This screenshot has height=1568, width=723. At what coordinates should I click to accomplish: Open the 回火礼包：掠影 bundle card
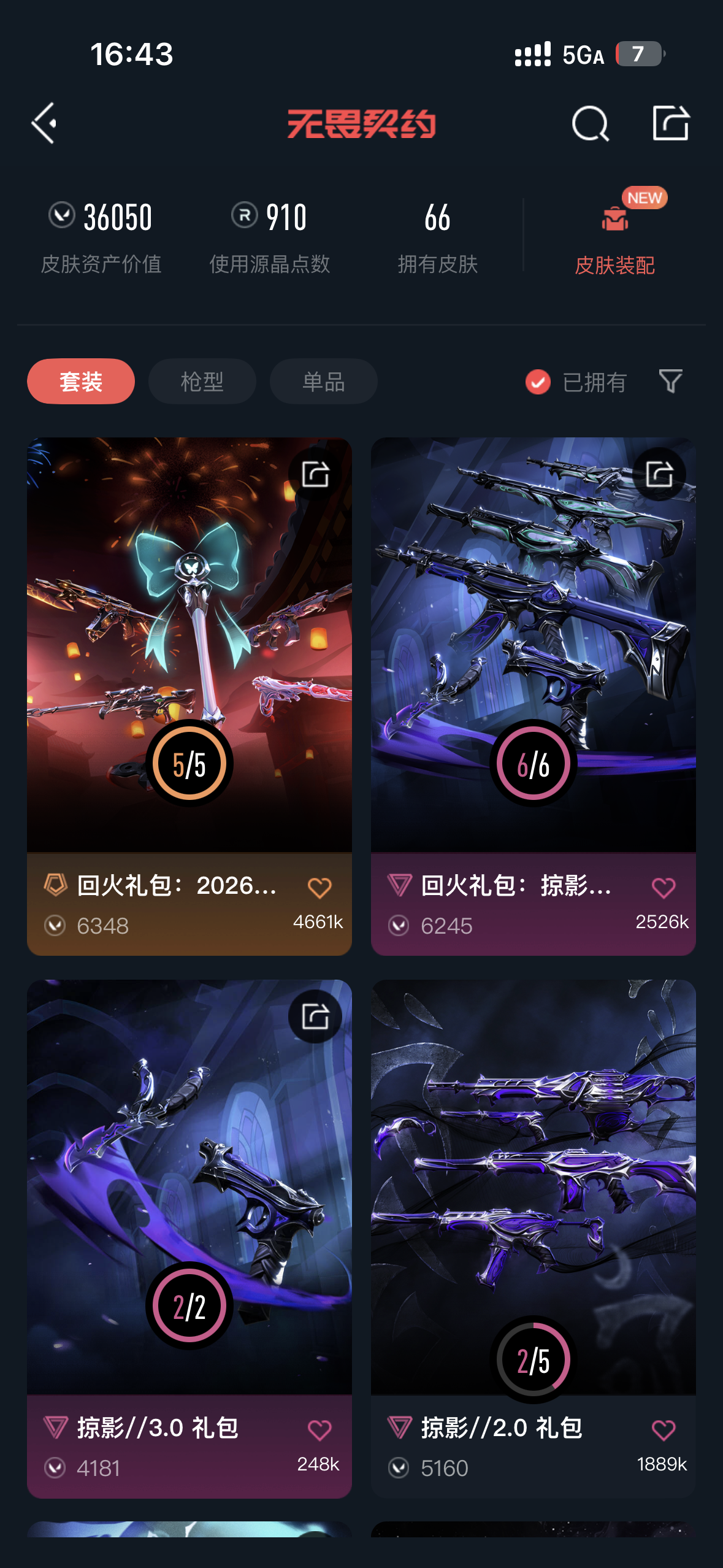[533, 644]
